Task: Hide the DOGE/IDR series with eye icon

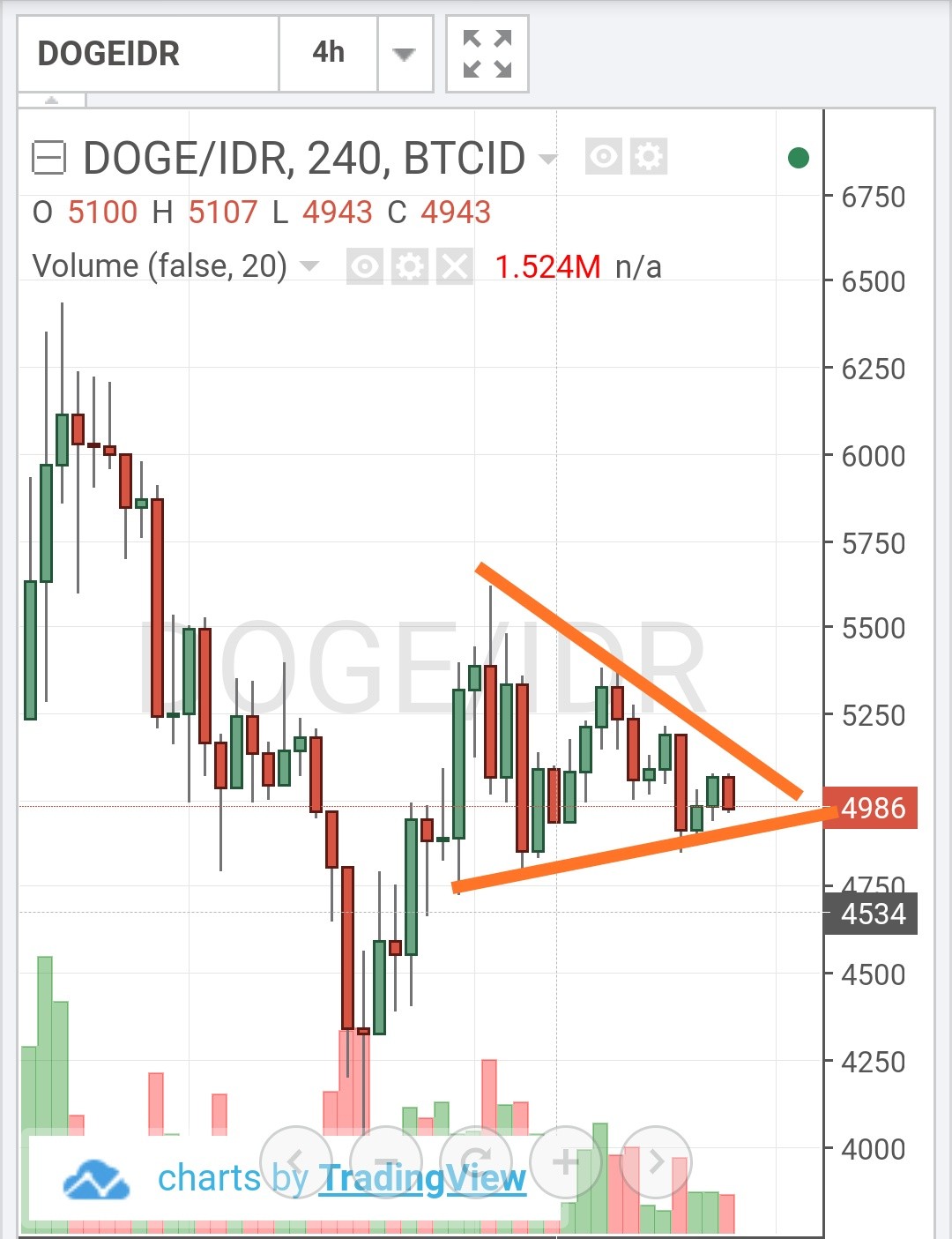Action: (604, 157)
